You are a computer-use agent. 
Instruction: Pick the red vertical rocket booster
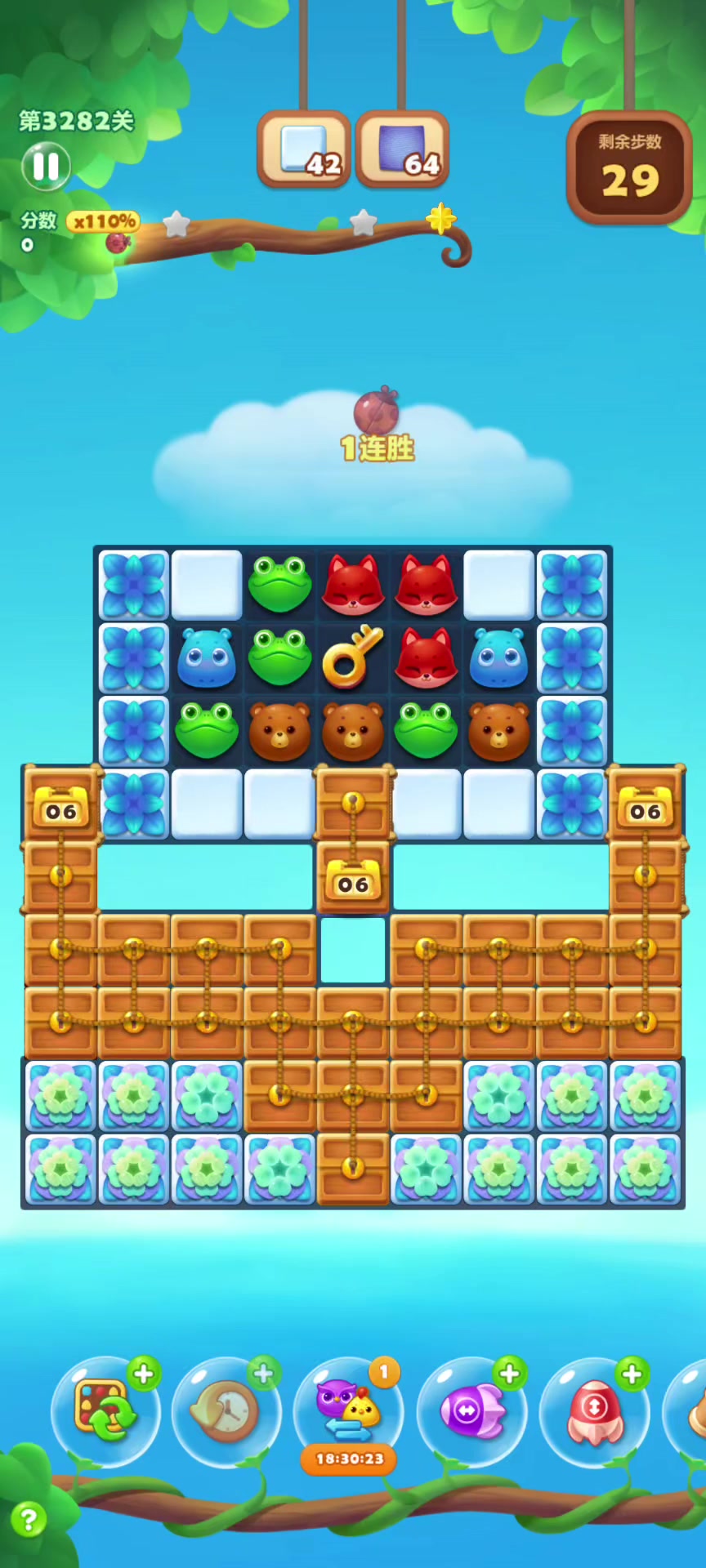click(x=594, y=1410)
